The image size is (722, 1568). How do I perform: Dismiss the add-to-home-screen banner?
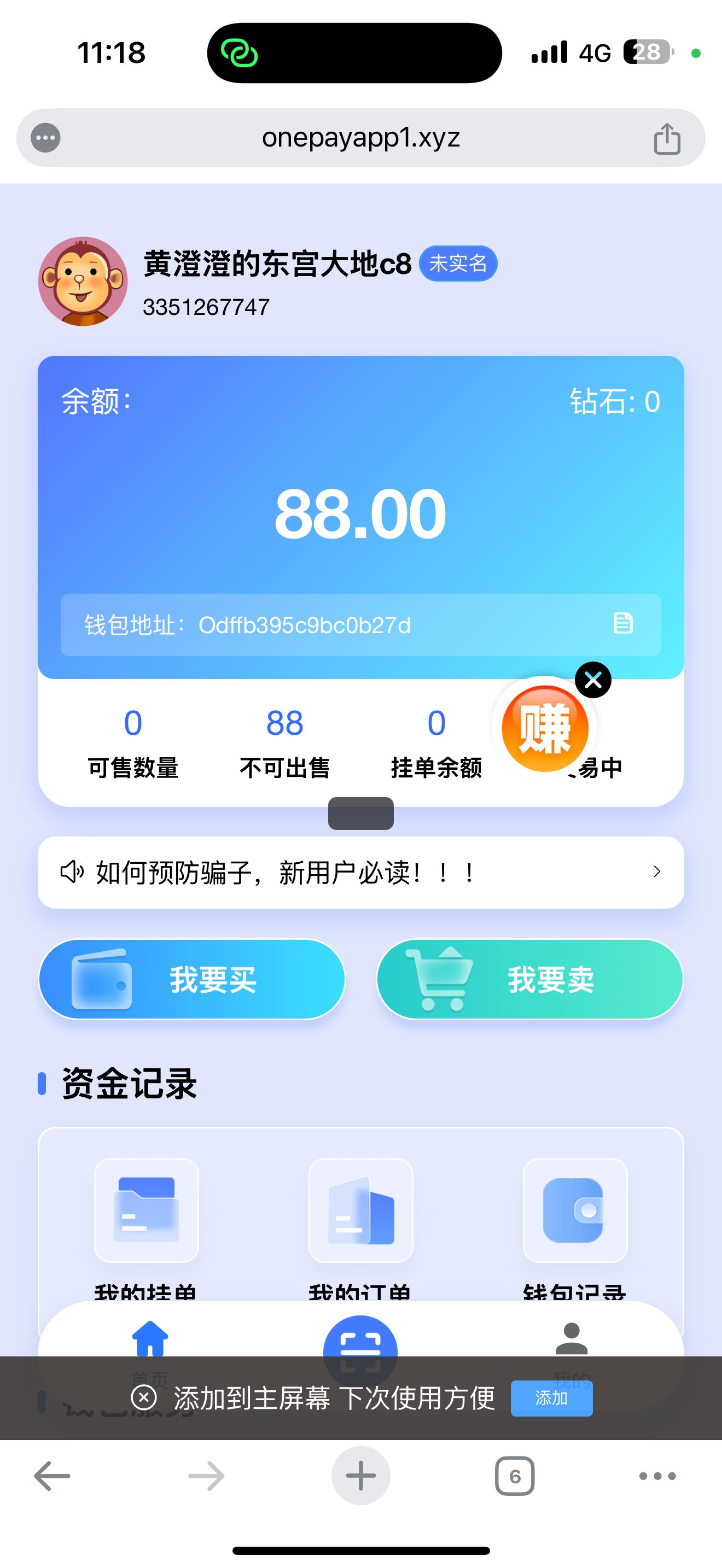pos(144,1397)
